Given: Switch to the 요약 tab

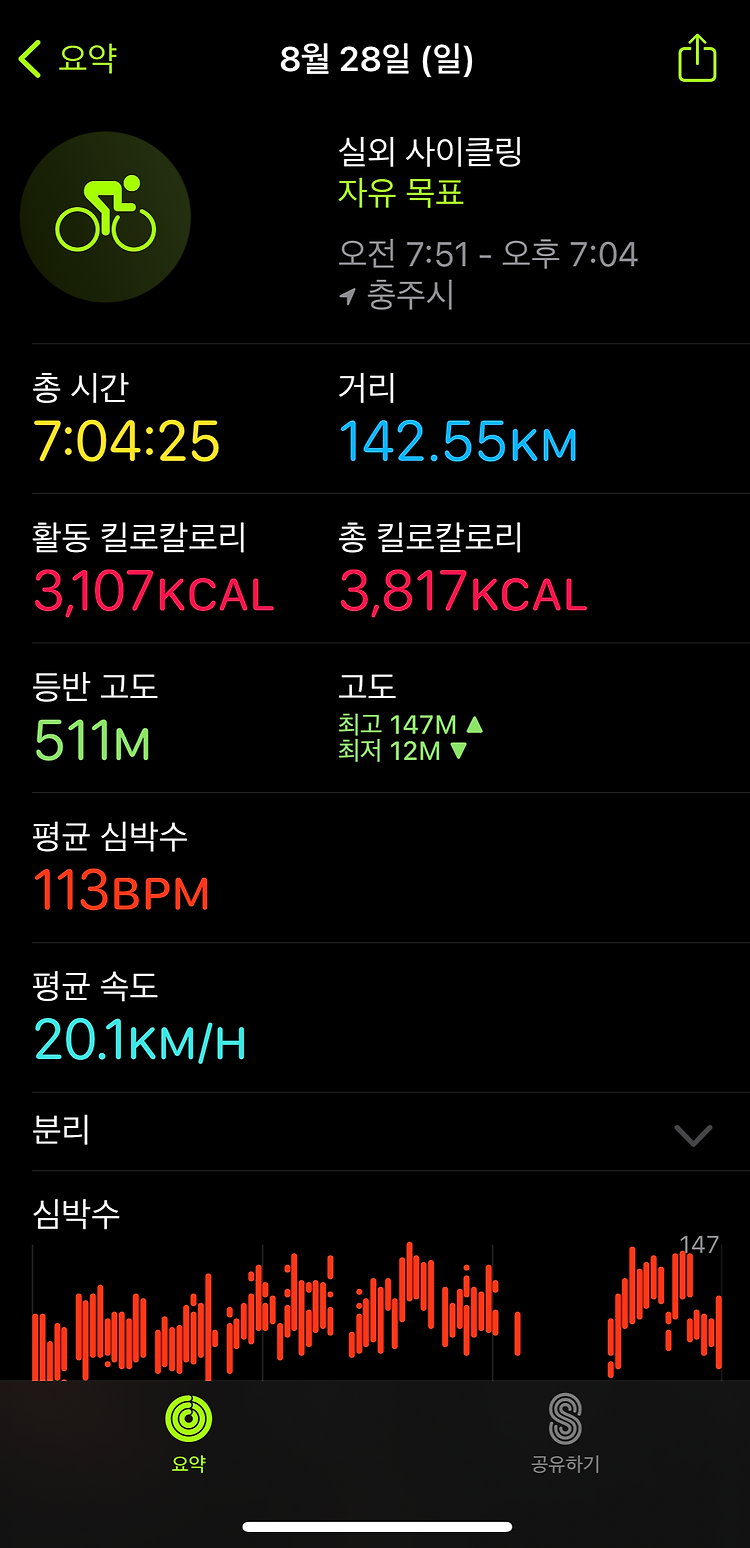Looking at the screenshot, I should pos(189,1433).
